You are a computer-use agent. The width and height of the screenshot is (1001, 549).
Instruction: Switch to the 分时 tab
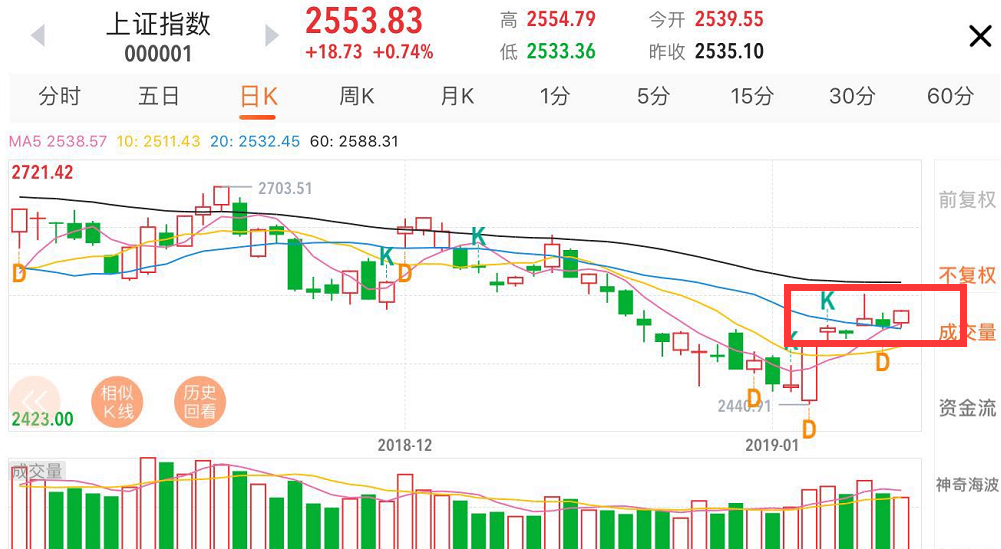(59, 97)
